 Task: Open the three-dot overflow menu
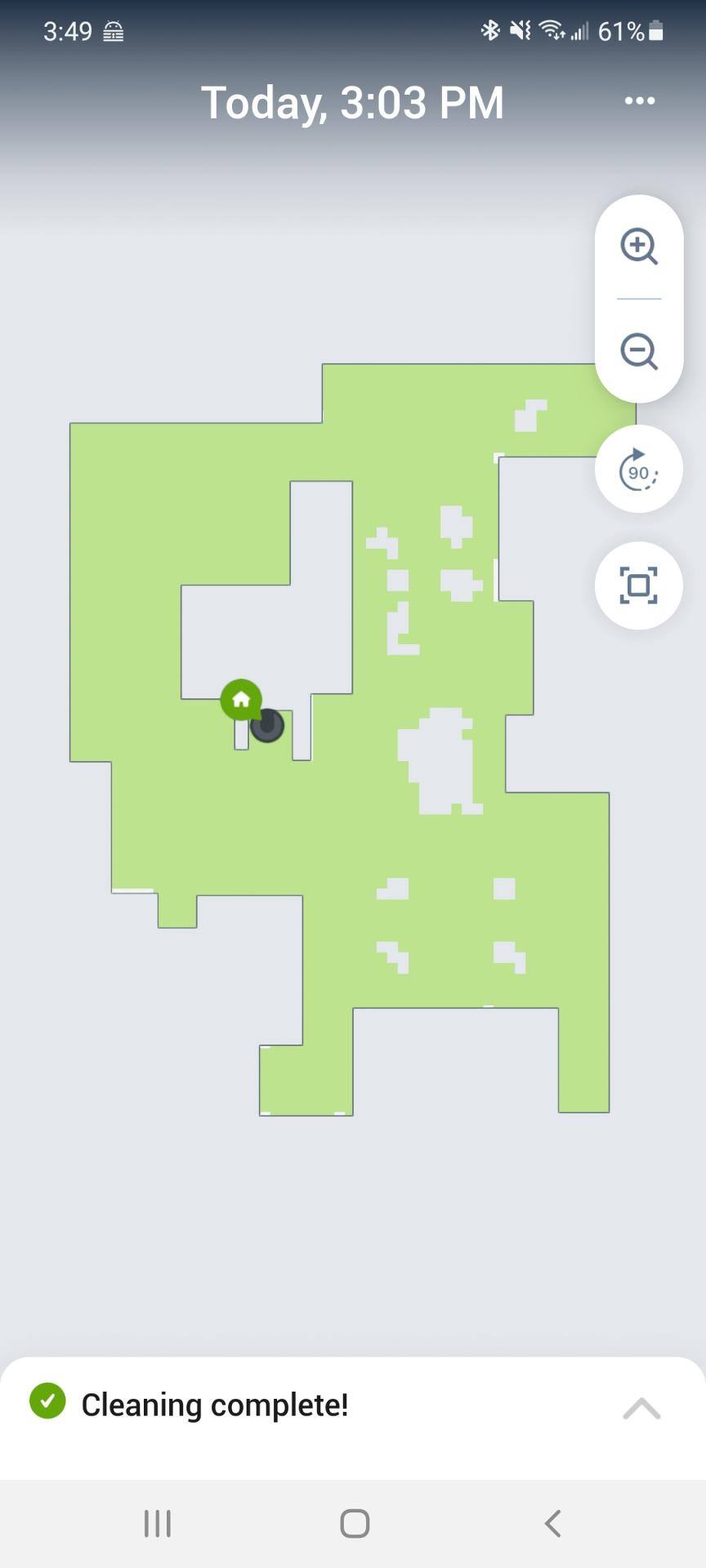click(639, 100)
